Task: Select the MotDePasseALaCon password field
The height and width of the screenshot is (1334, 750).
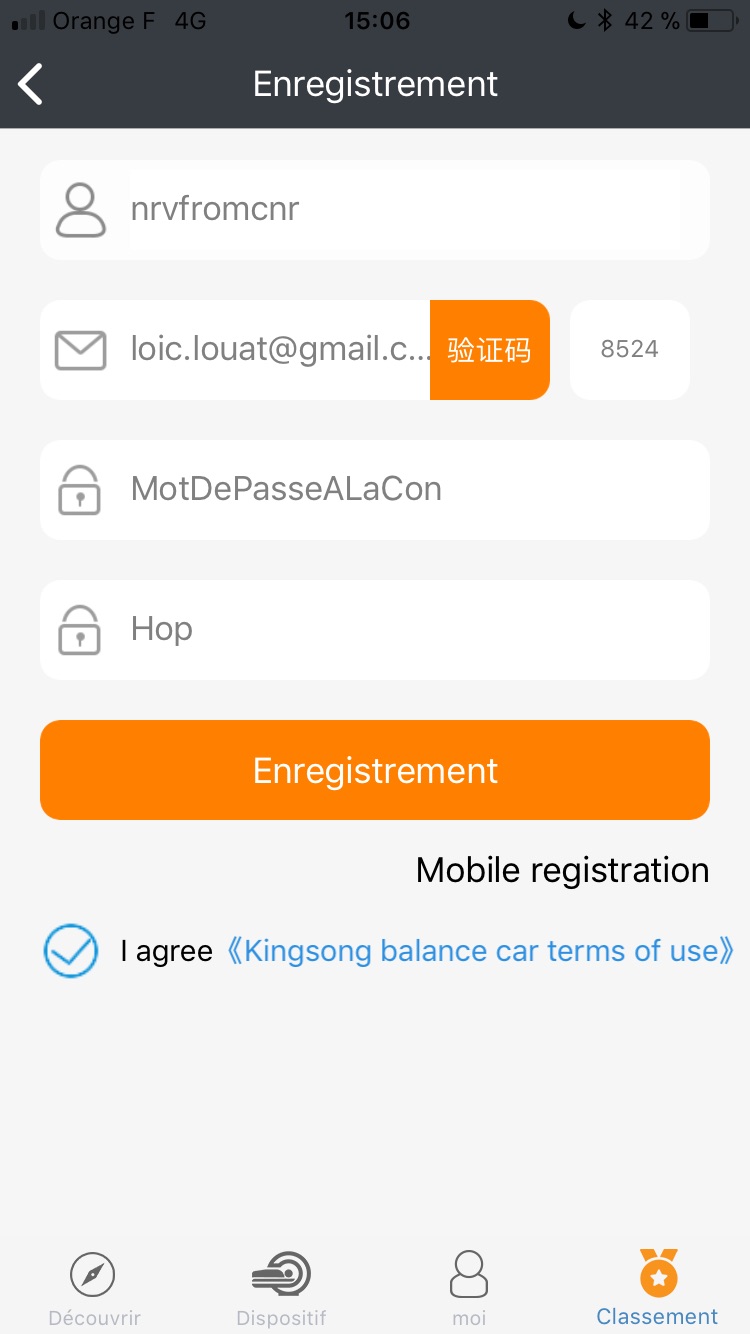Action: [375, 490]
